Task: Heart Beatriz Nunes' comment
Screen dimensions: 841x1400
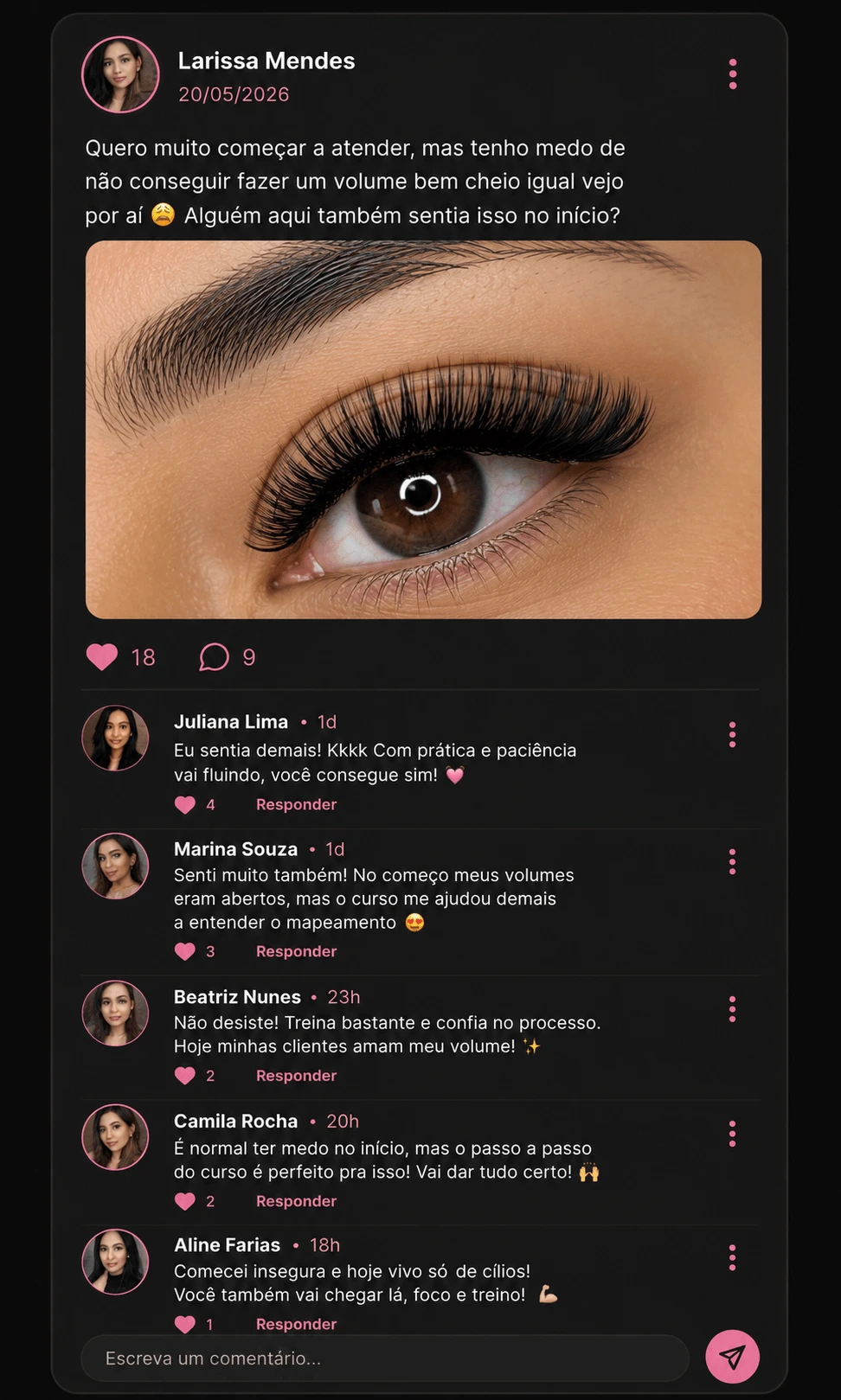Action: coord(184,1076)
